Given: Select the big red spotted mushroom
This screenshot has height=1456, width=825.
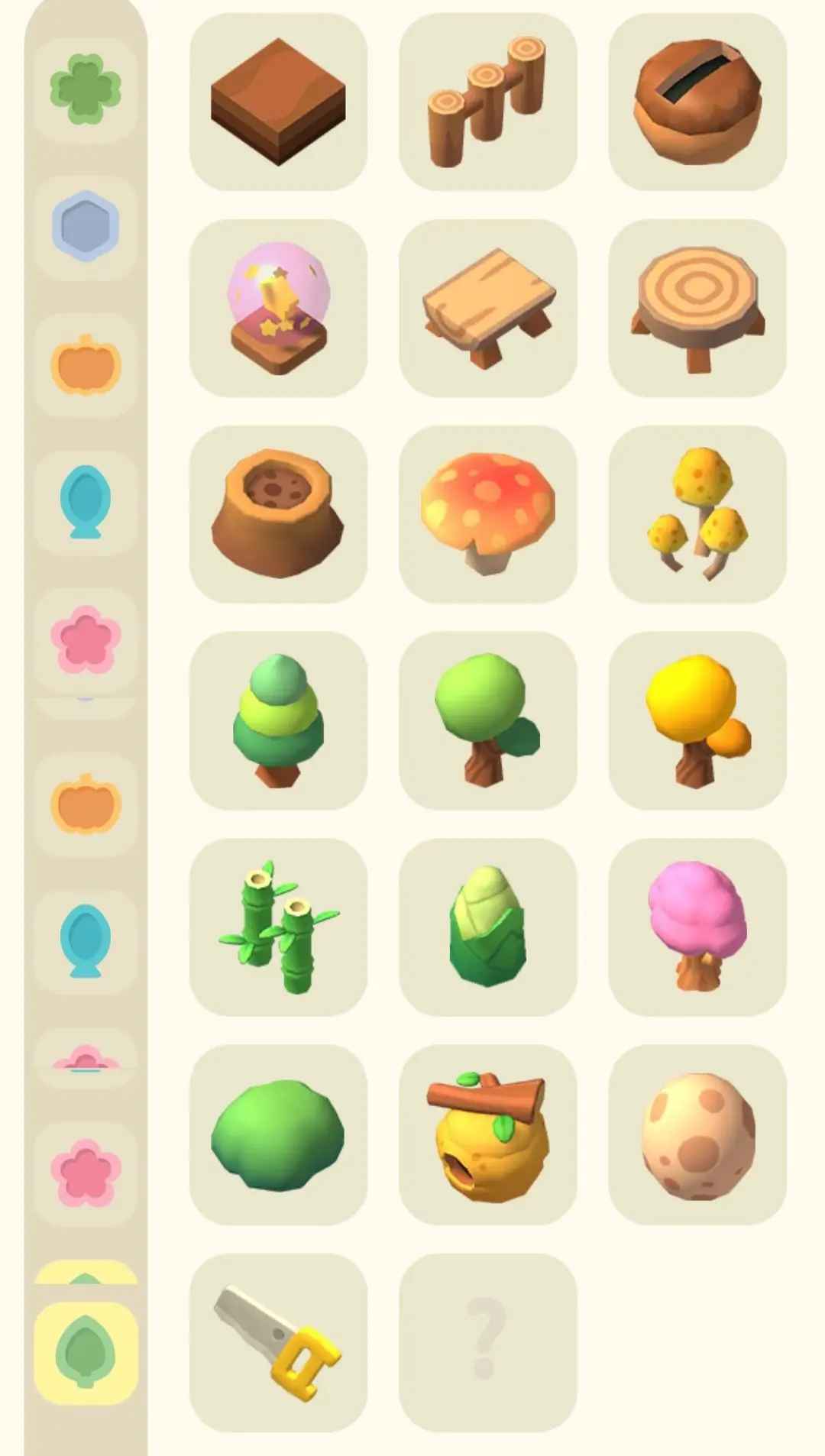Looking at the screenshot, I should pos(487,514).
